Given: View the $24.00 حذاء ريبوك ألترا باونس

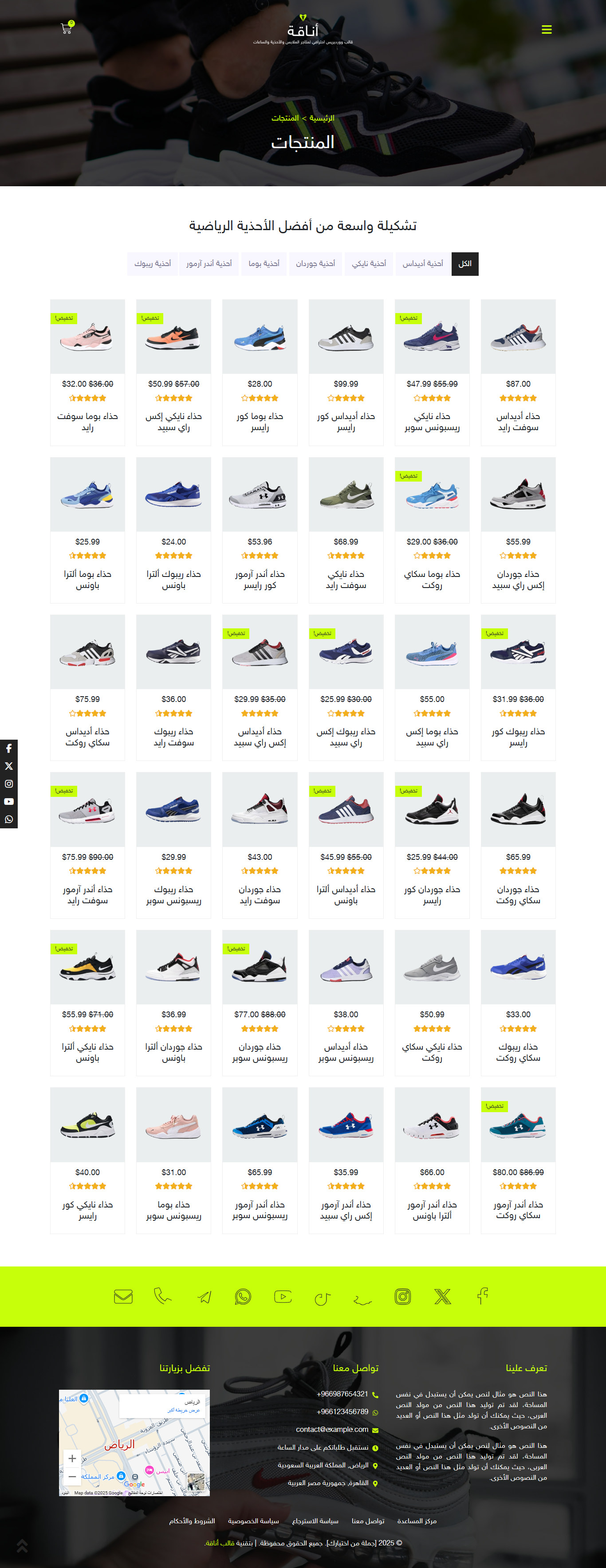Looking at the screenshot, I should pyautogui.click(x=173, y=579).
